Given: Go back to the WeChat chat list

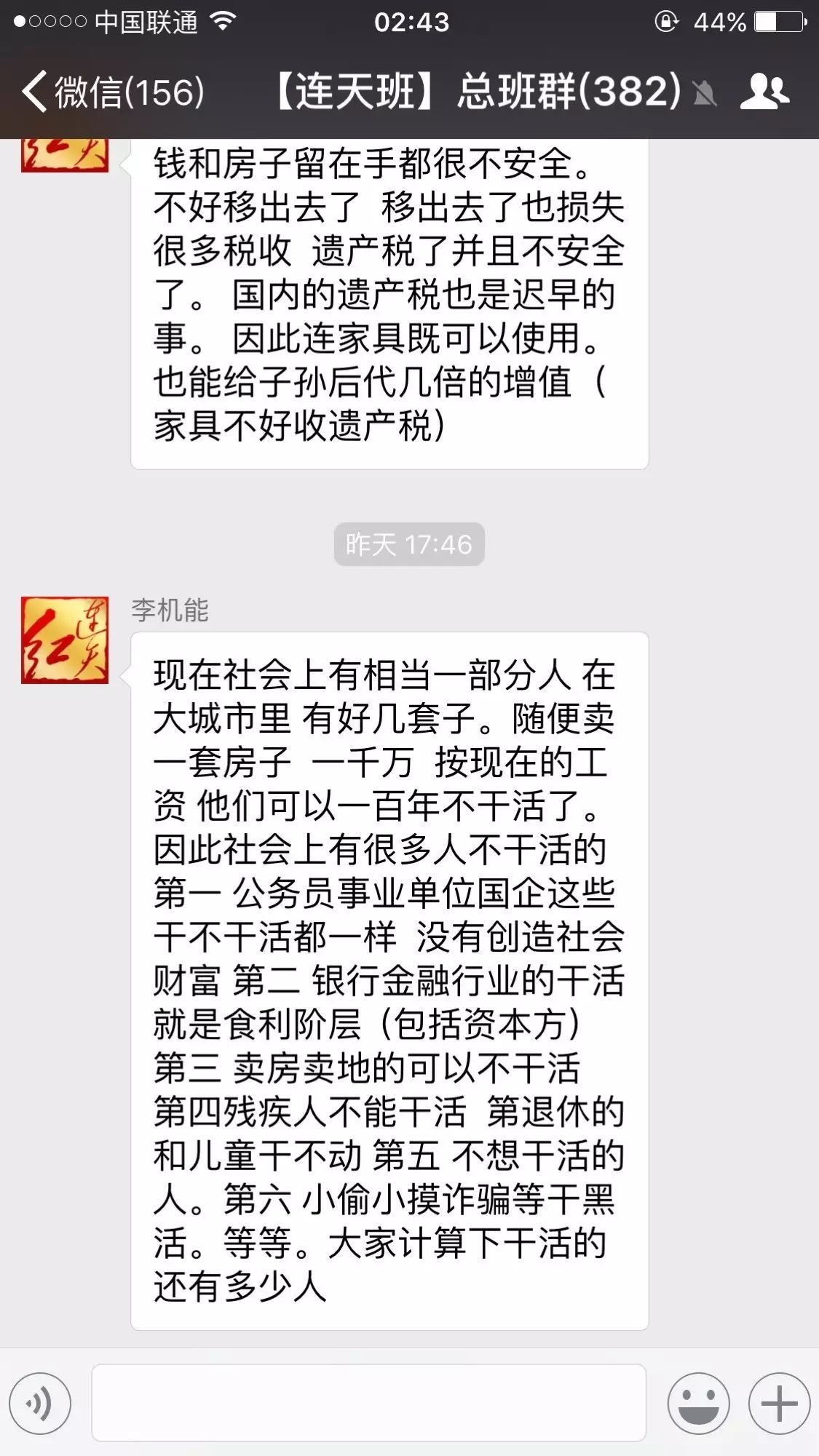Looking at the screenshot, I should [113, 92].
